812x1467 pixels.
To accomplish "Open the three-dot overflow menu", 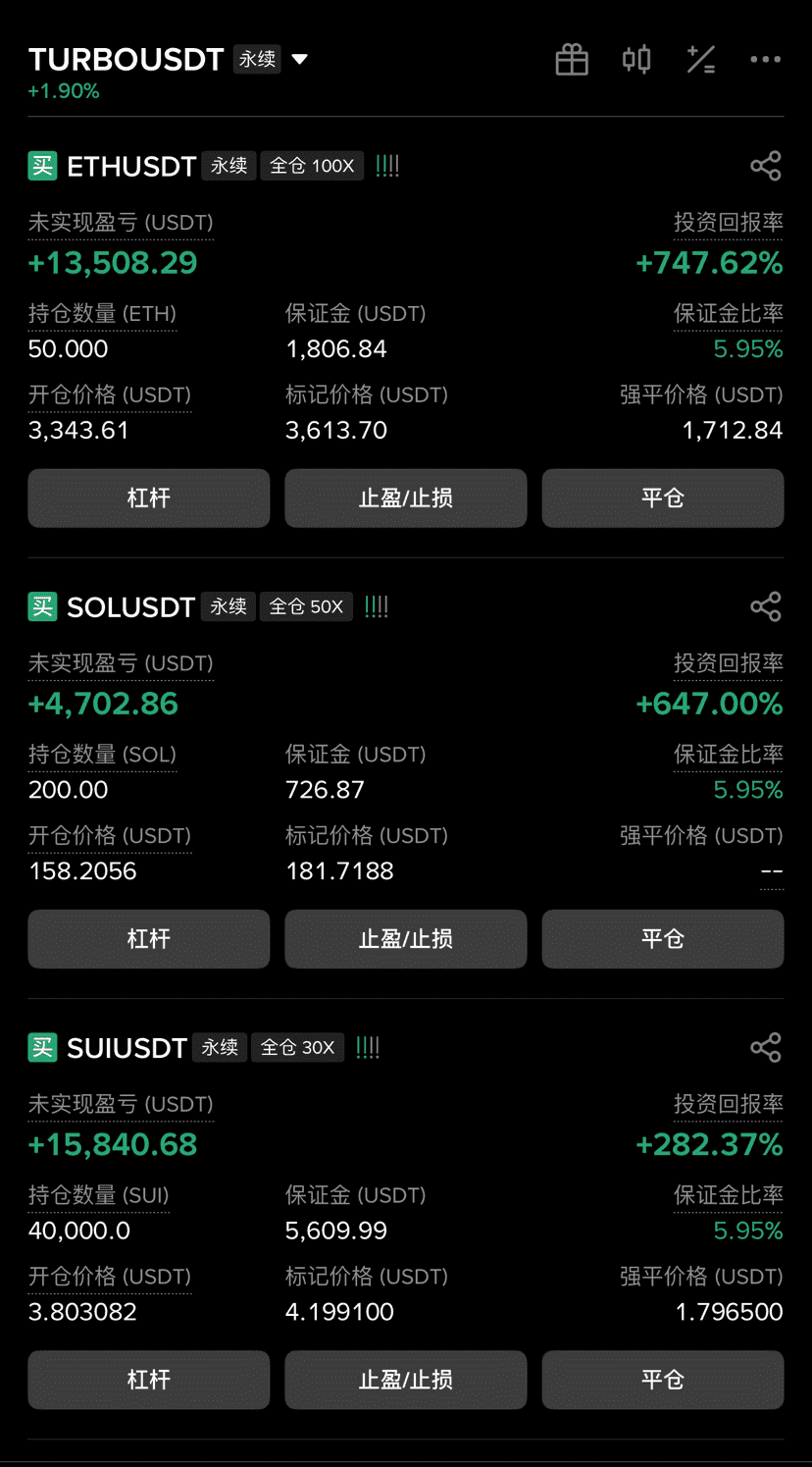I will pos(765,60).
